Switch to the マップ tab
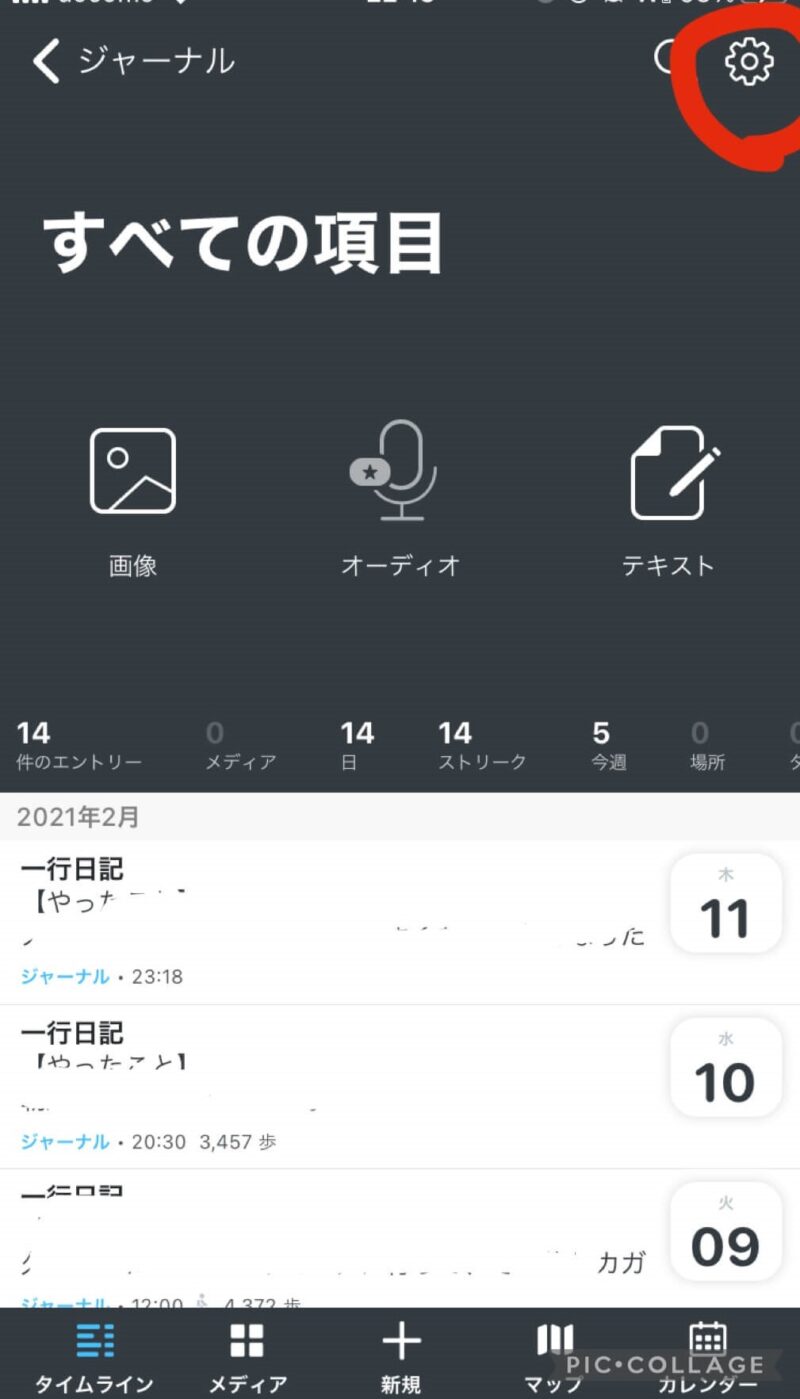Screen dimensions: 800x1399 pos(554,1357)
